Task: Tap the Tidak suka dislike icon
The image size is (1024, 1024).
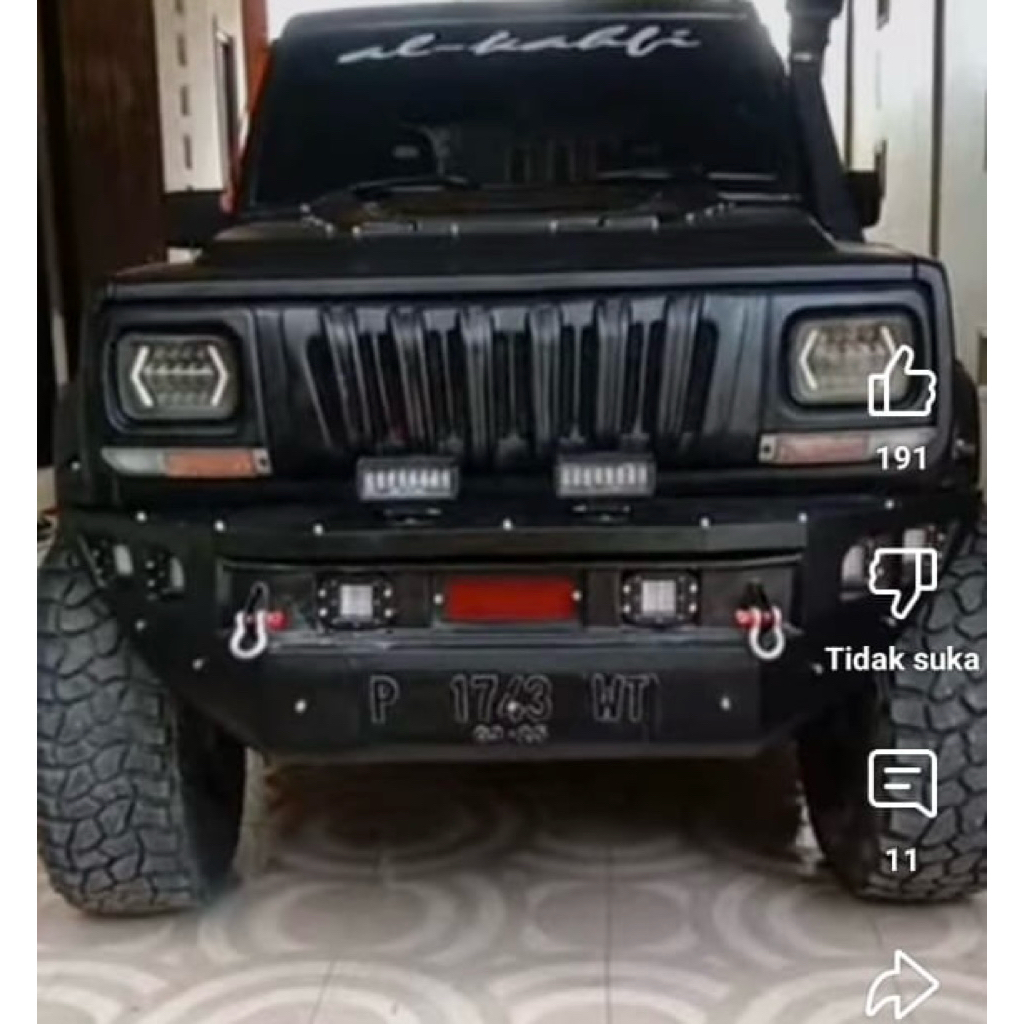Action: click(901, 582)
